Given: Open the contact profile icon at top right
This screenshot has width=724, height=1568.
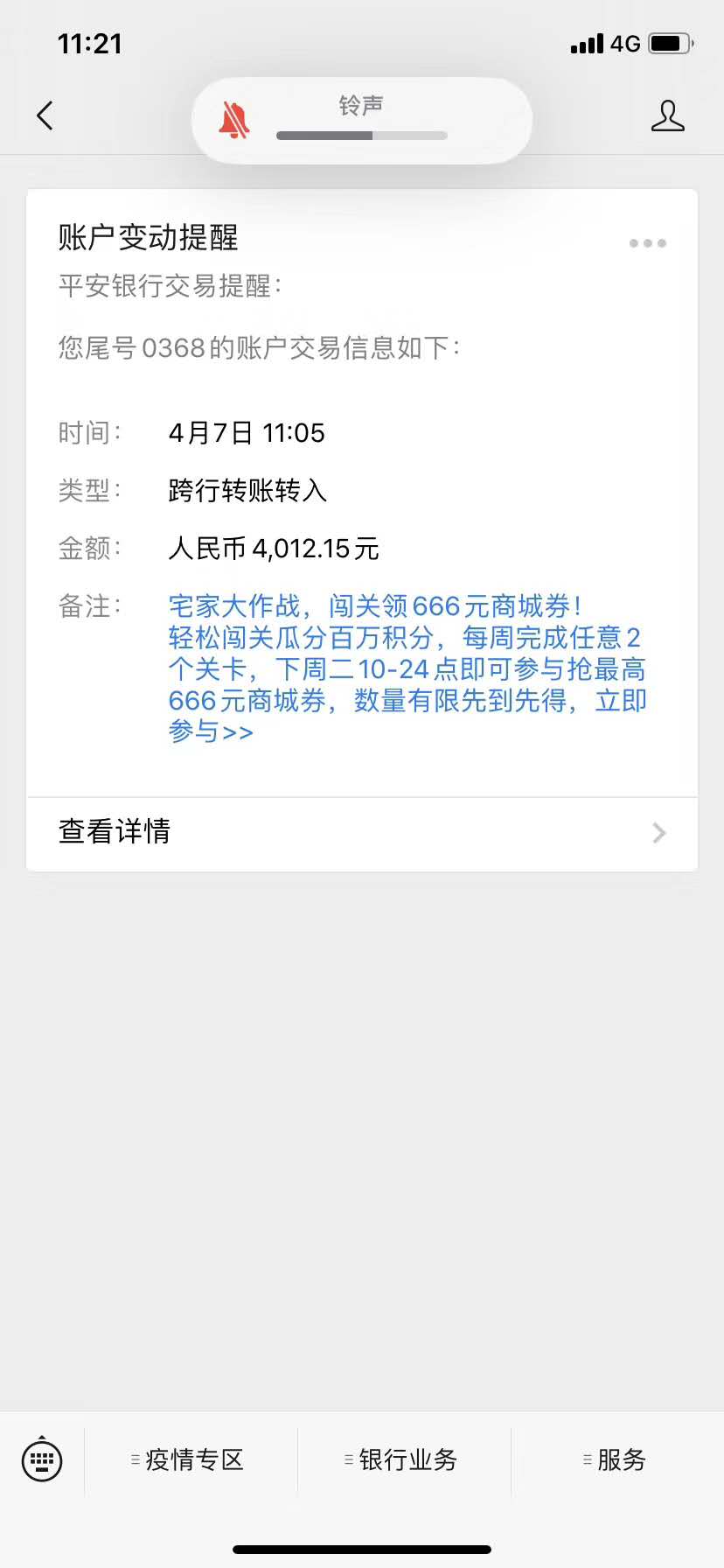Looking at the screenshot, I should click(x=667, y=115).
